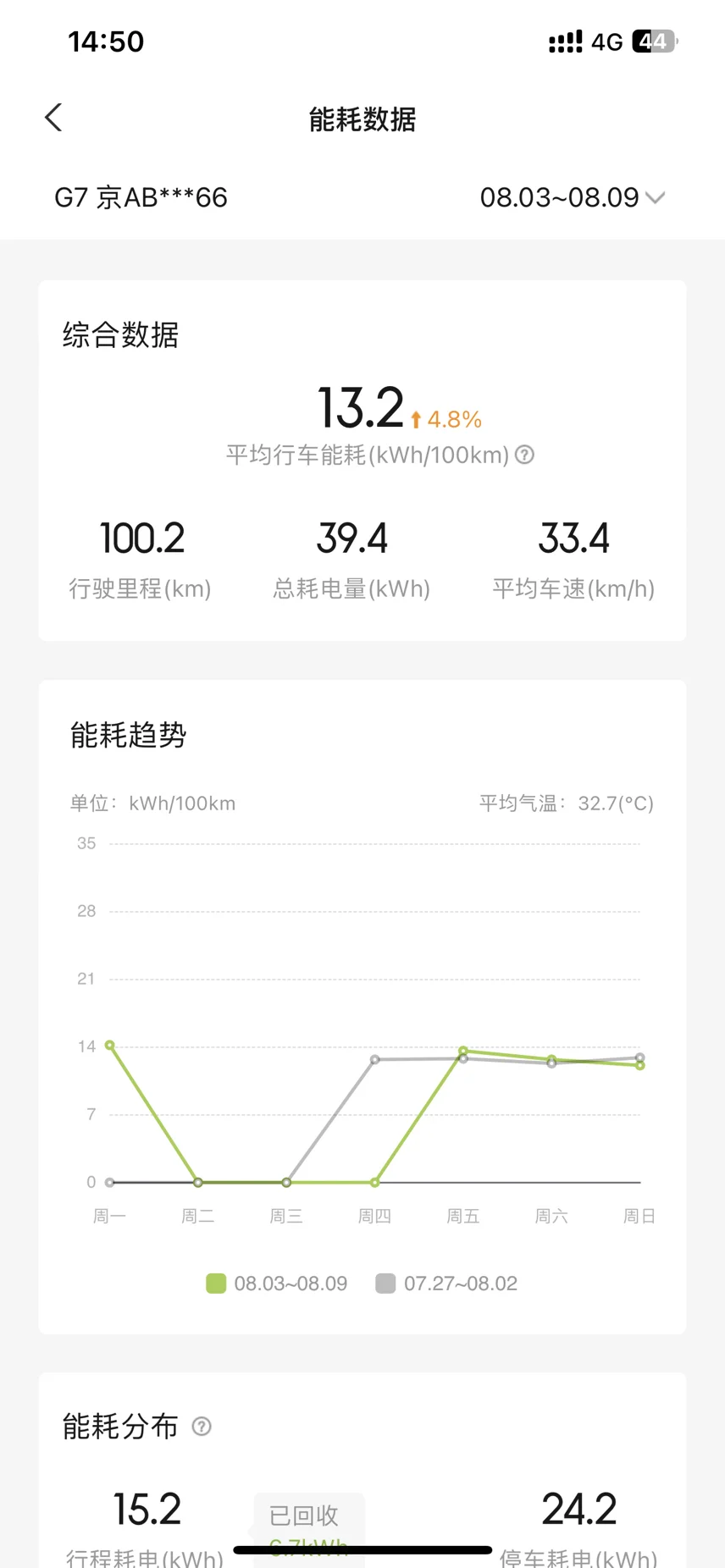Toggle the 07.27~08.02 legend series
Screen dimensions: 725x1568
446,1284
